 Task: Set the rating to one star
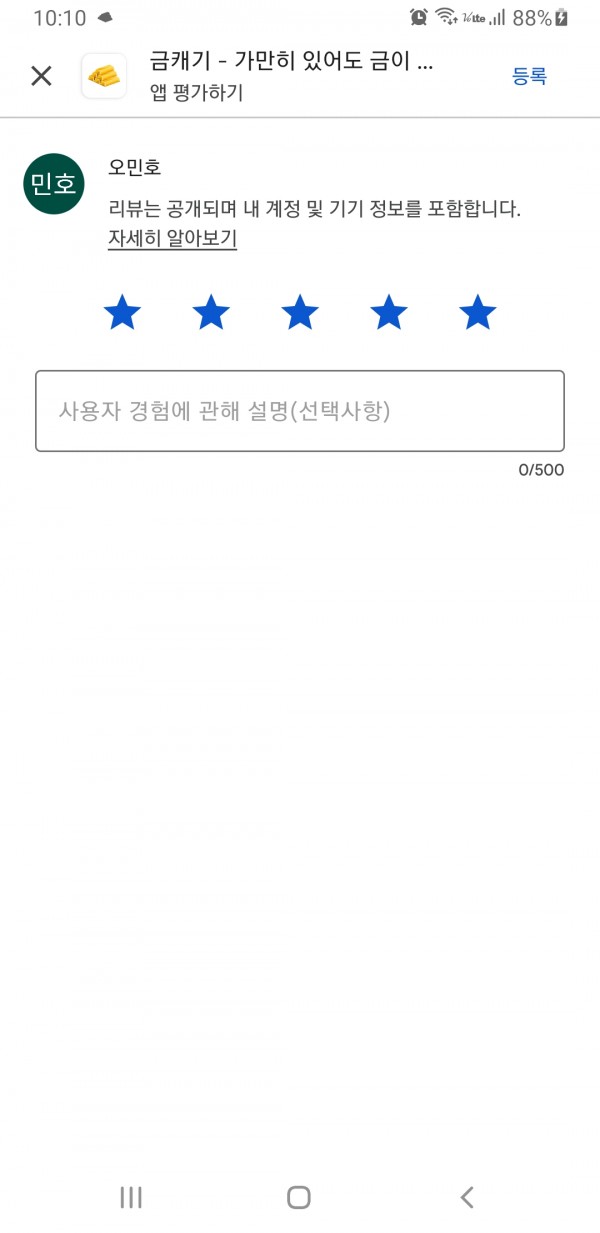(x=122, y=313)
